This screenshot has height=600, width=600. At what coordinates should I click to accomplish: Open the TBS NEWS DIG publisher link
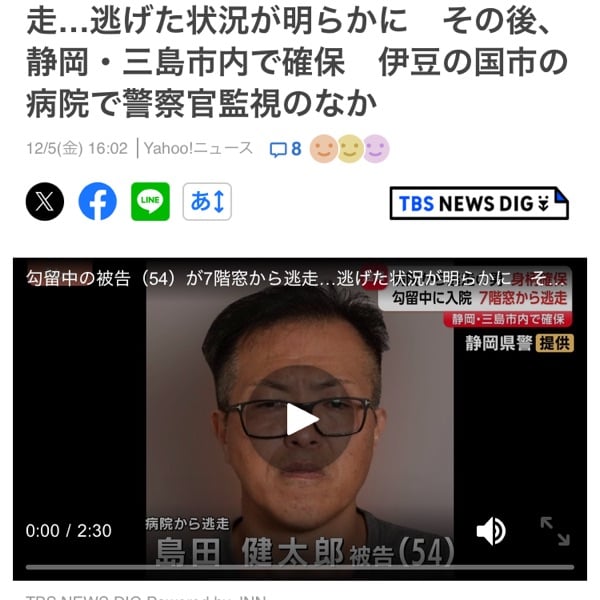pos(478,203)
